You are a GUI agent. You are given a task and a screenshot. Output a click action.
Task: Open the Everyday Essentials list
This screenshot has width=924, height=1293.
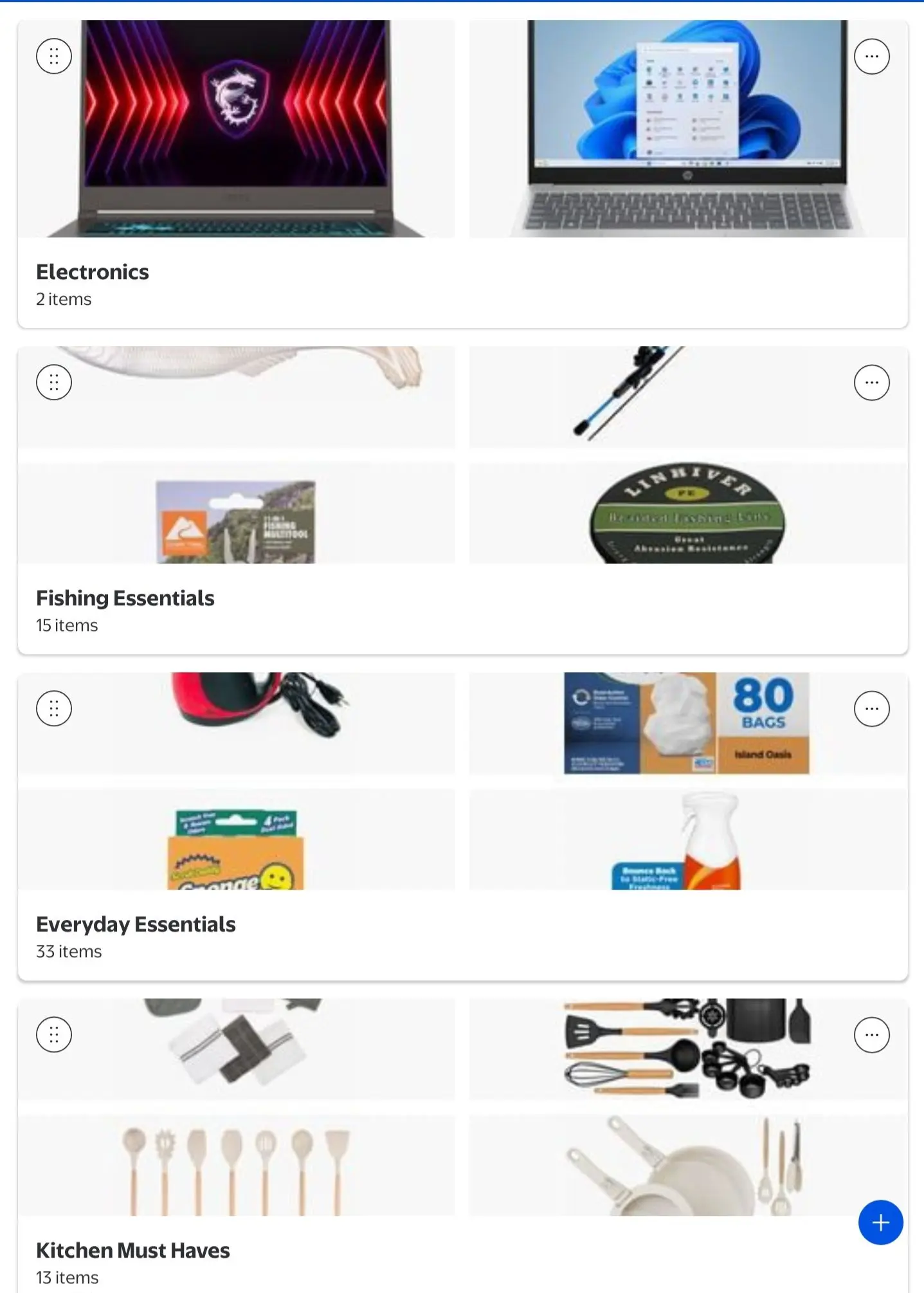pos(136,924)
